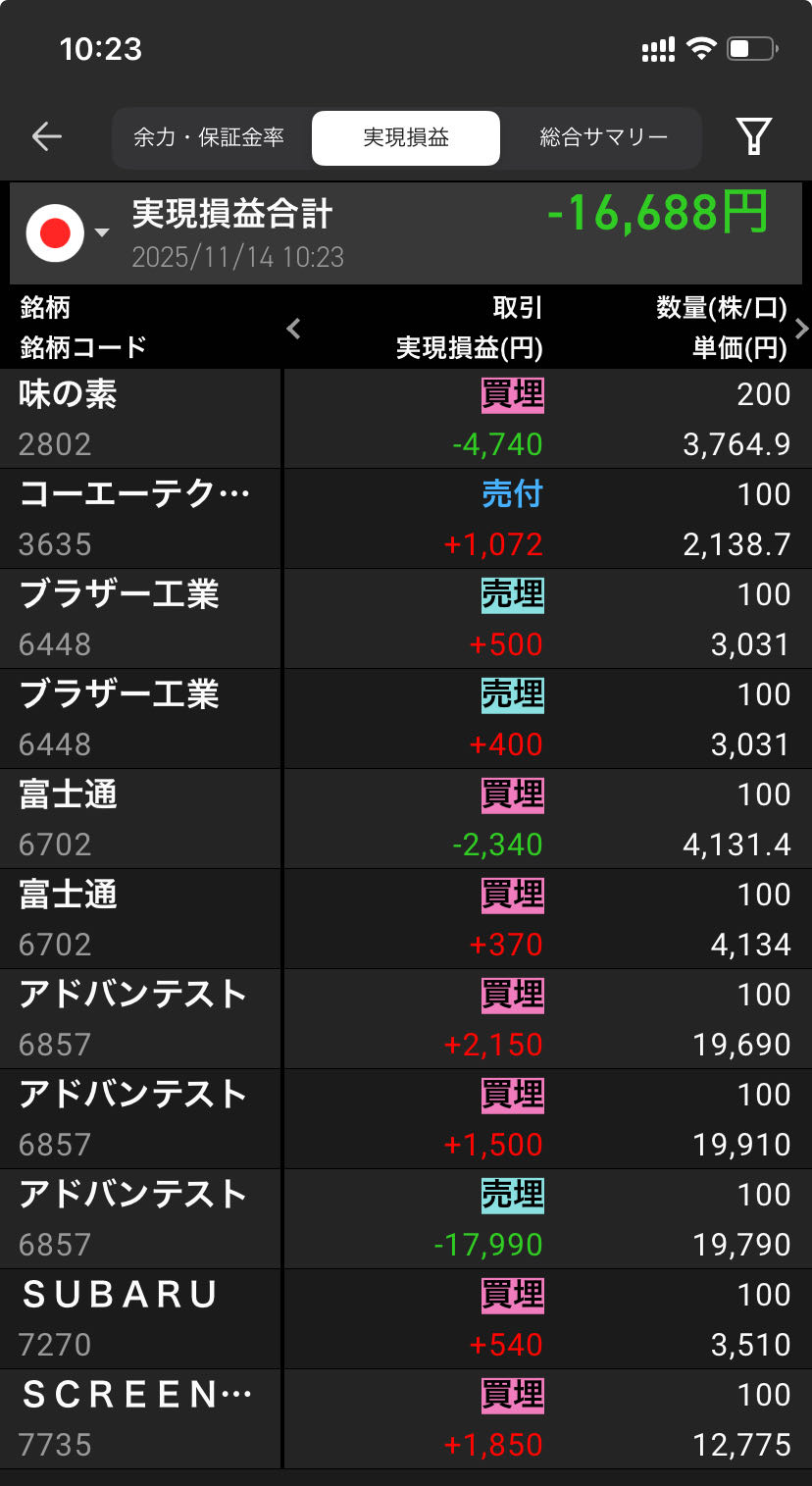The height and width of the screenshot is (1486, 812).
Task: Open the コーエーテク 3635 row
Action: tap(406, 519)
